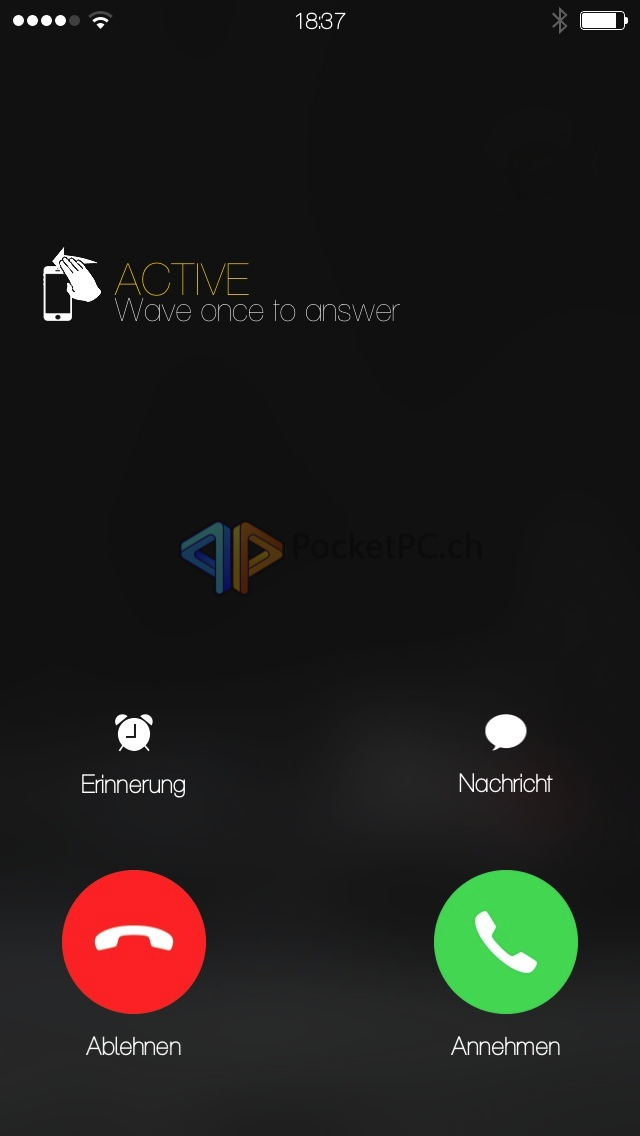Reply with a message via Nachricht
The image size is (640, 1136).
pos(505,754)
